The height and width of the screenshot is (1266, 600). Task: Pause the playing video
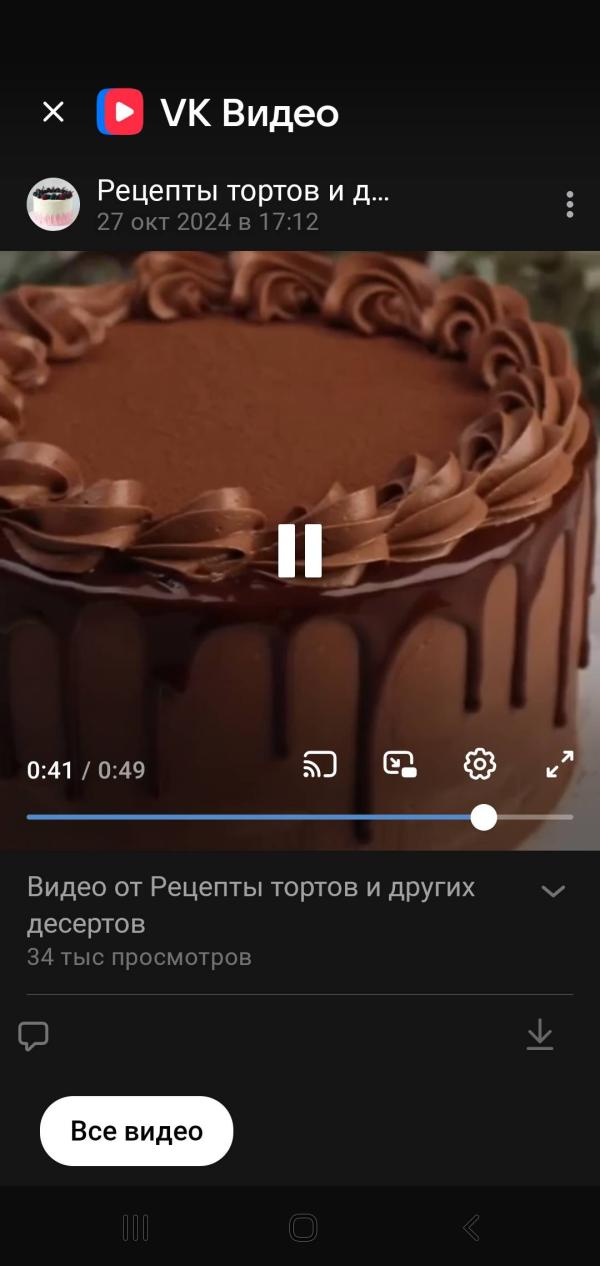pyautogui.click(x=300, y=550)
